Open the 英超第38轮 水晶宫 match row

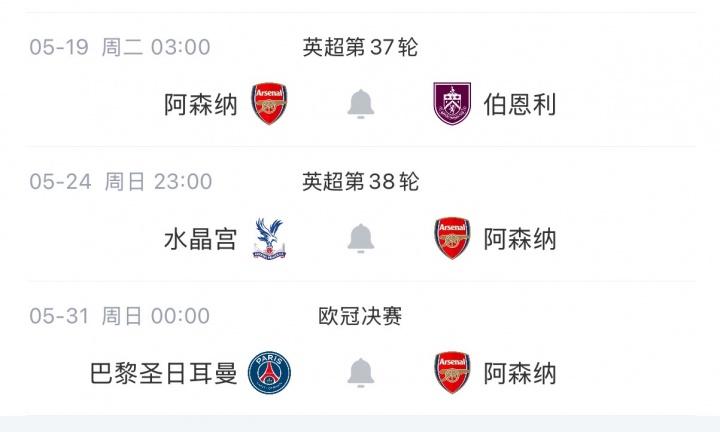(361, 214)
